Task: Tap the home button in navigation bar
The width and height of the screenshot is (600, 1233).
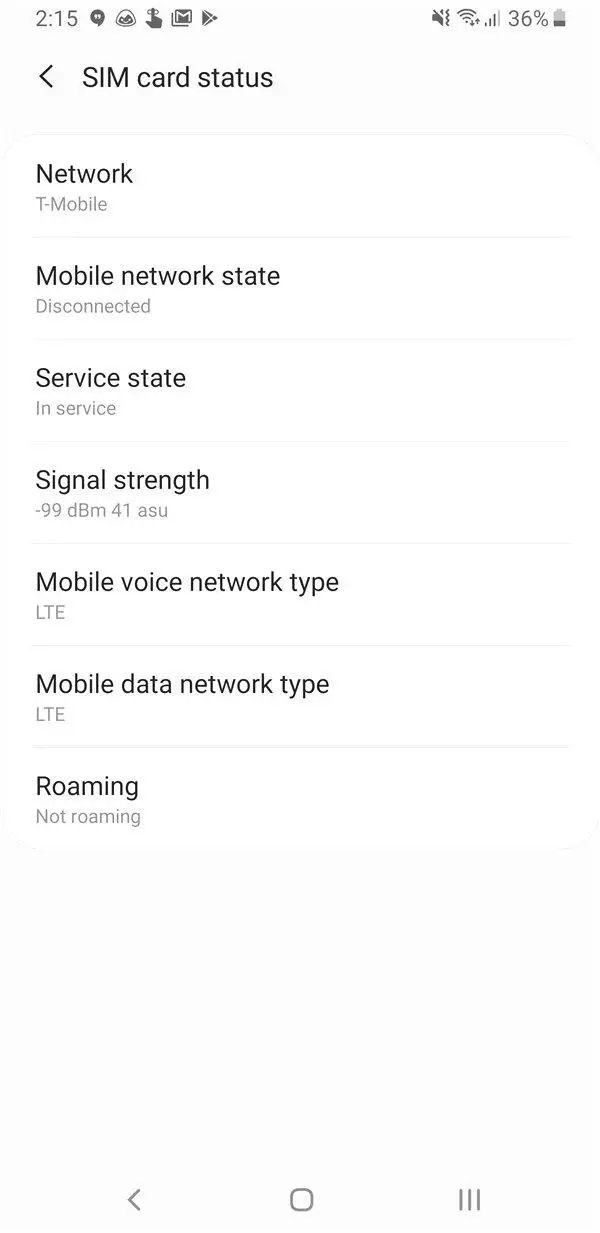Action: click(301, 1199)
